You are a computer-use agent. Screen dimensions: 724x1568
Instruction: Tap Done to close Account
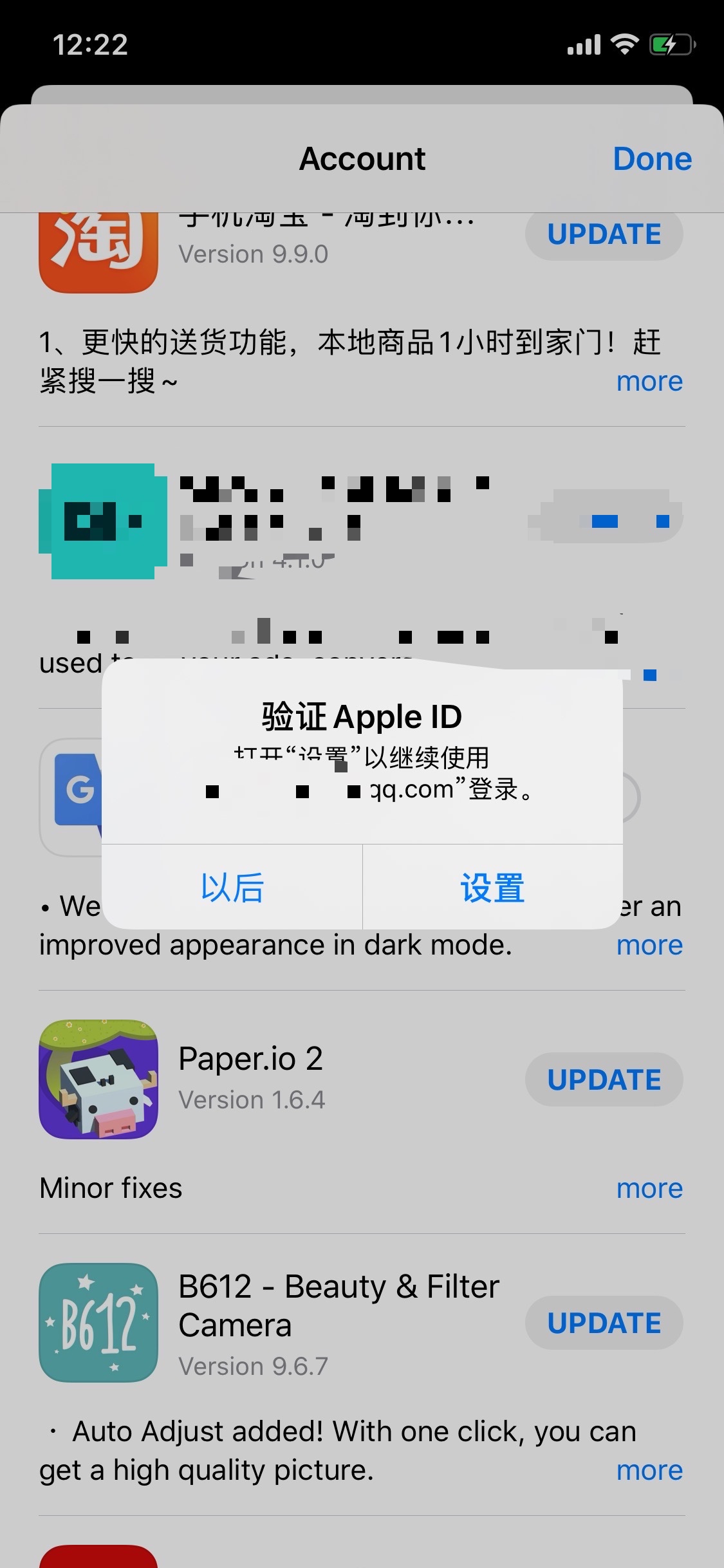pos(652,159)
